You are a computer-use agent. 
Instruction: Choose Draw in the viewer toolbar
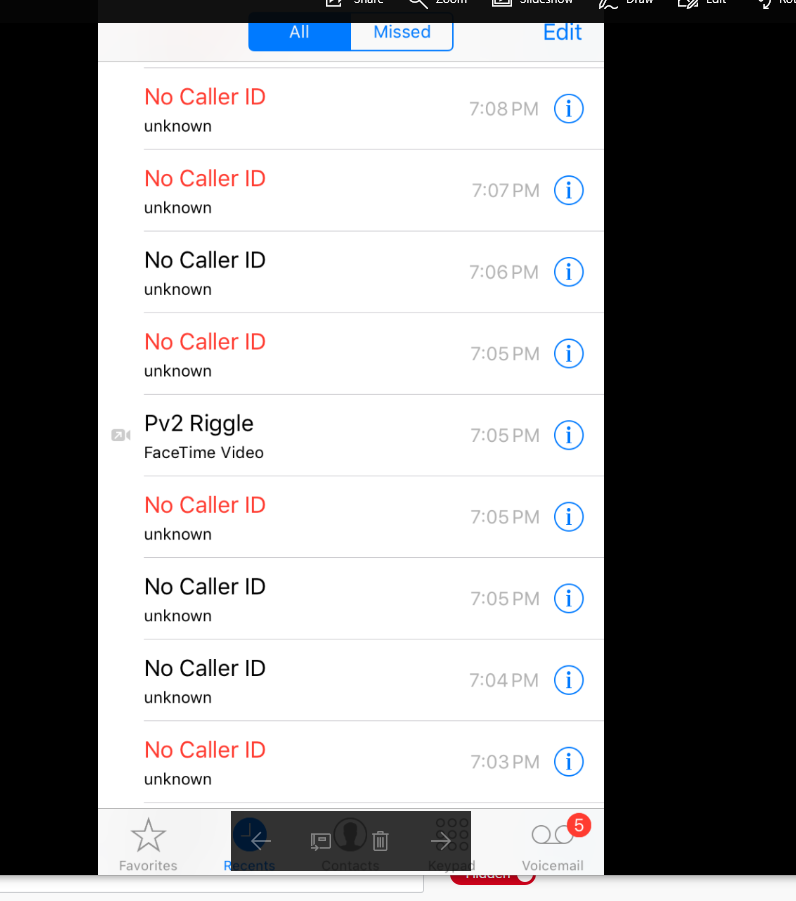(x=626, y=3)
